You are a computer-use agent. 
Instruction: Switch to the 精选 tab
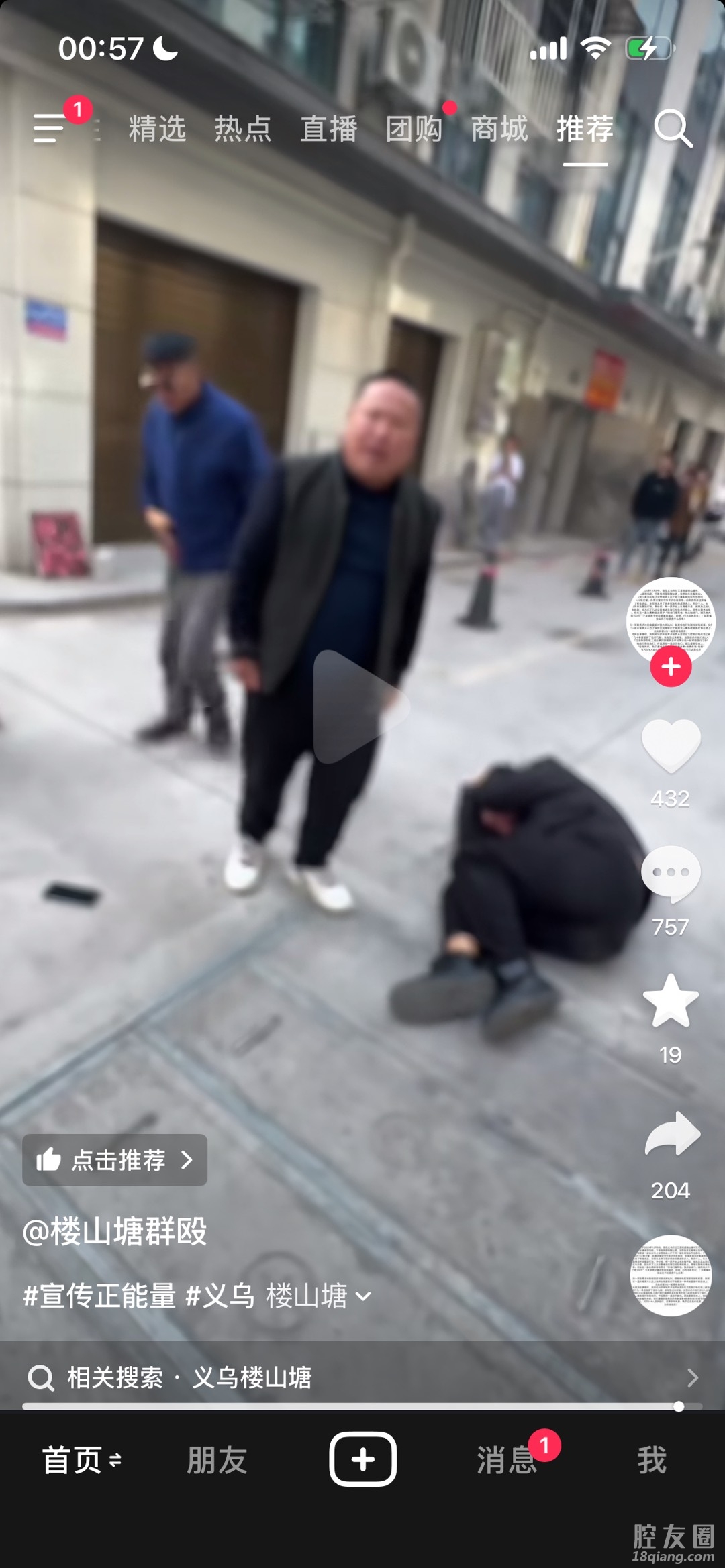[x=157, y=129]
